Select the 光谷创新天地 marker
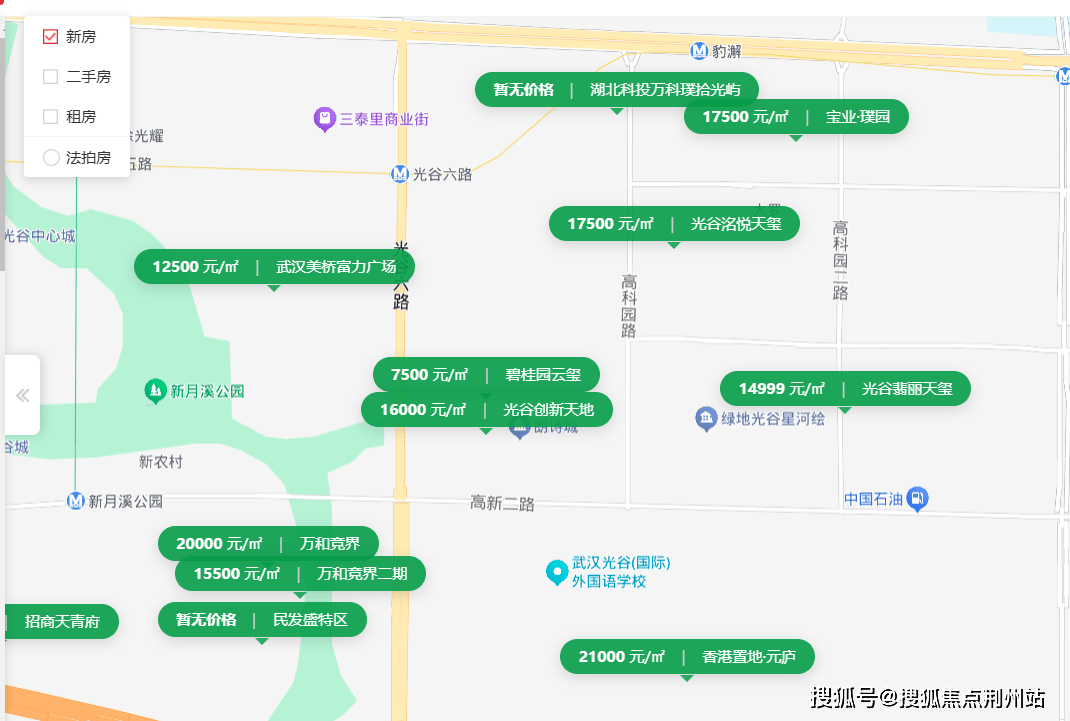This screenshot has height=721, width=1070. 486,409
